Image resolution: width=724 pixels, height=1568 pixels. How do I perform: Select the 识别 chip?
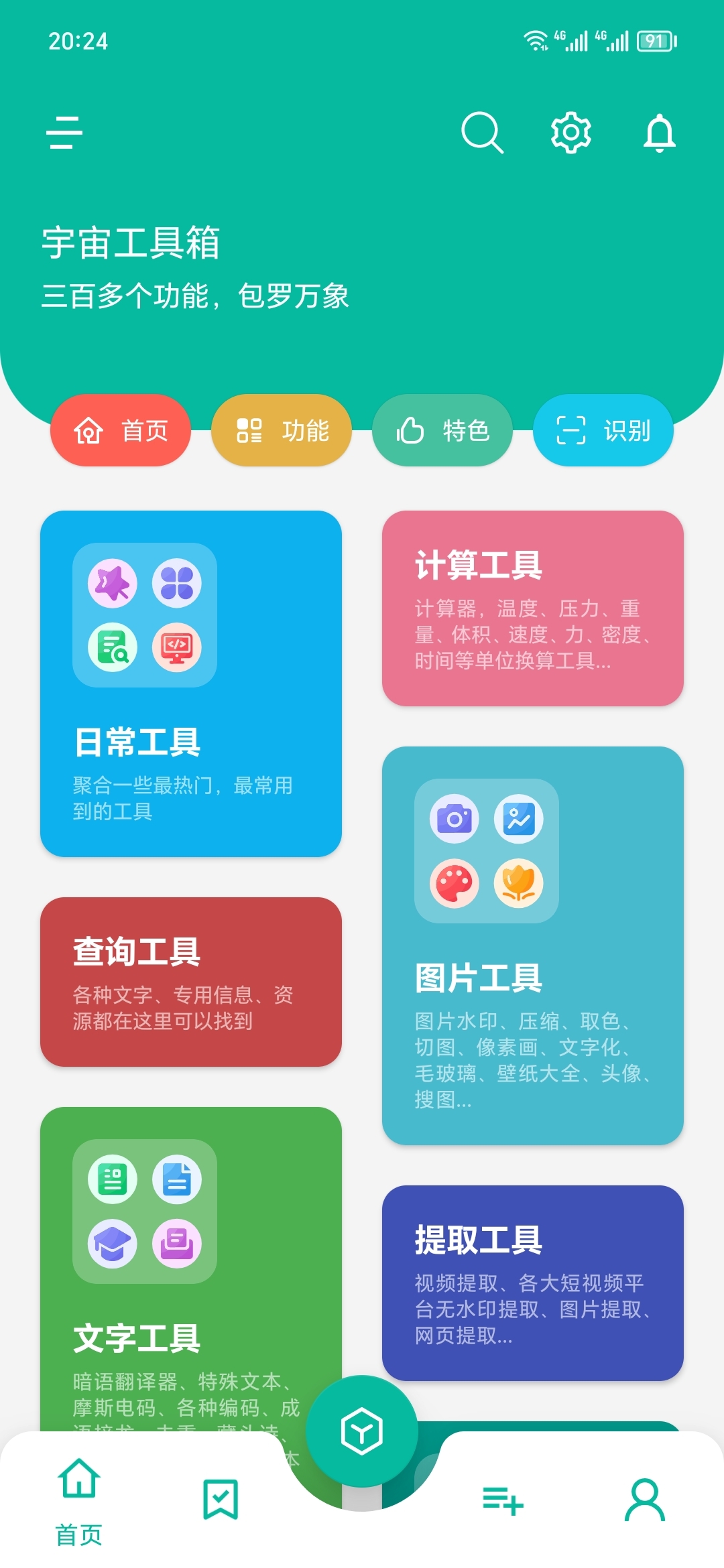click(x=603, y=430)
